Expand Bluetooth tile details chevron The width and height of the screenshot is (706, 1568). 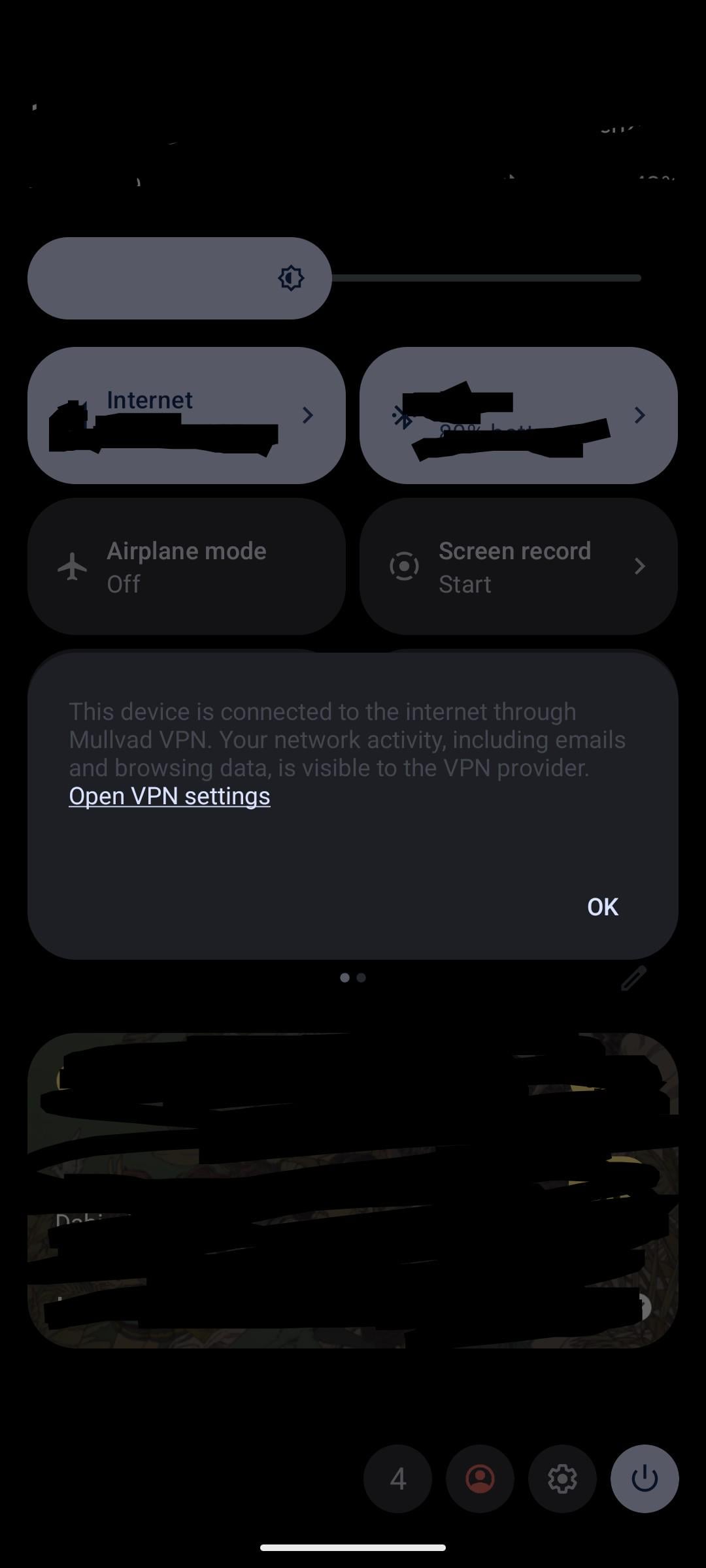[x=640, y=414]
